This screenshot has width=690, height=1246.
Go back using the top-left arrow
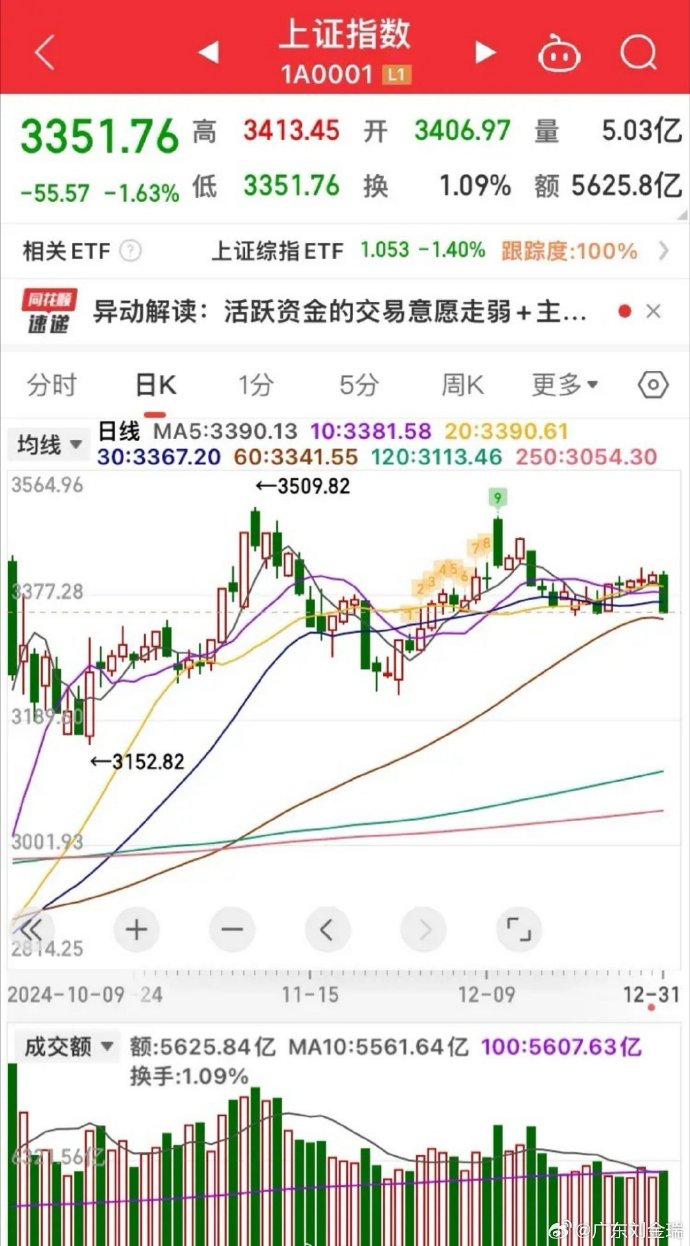tap(45, 52)
